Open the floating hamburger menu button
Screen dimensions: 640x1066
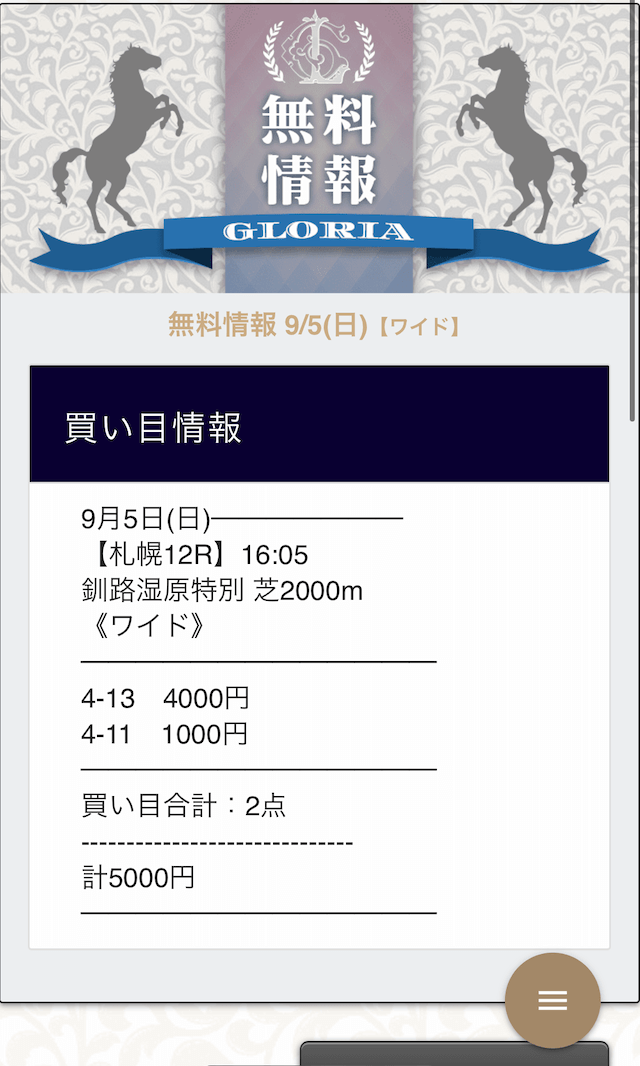[552, 999]
